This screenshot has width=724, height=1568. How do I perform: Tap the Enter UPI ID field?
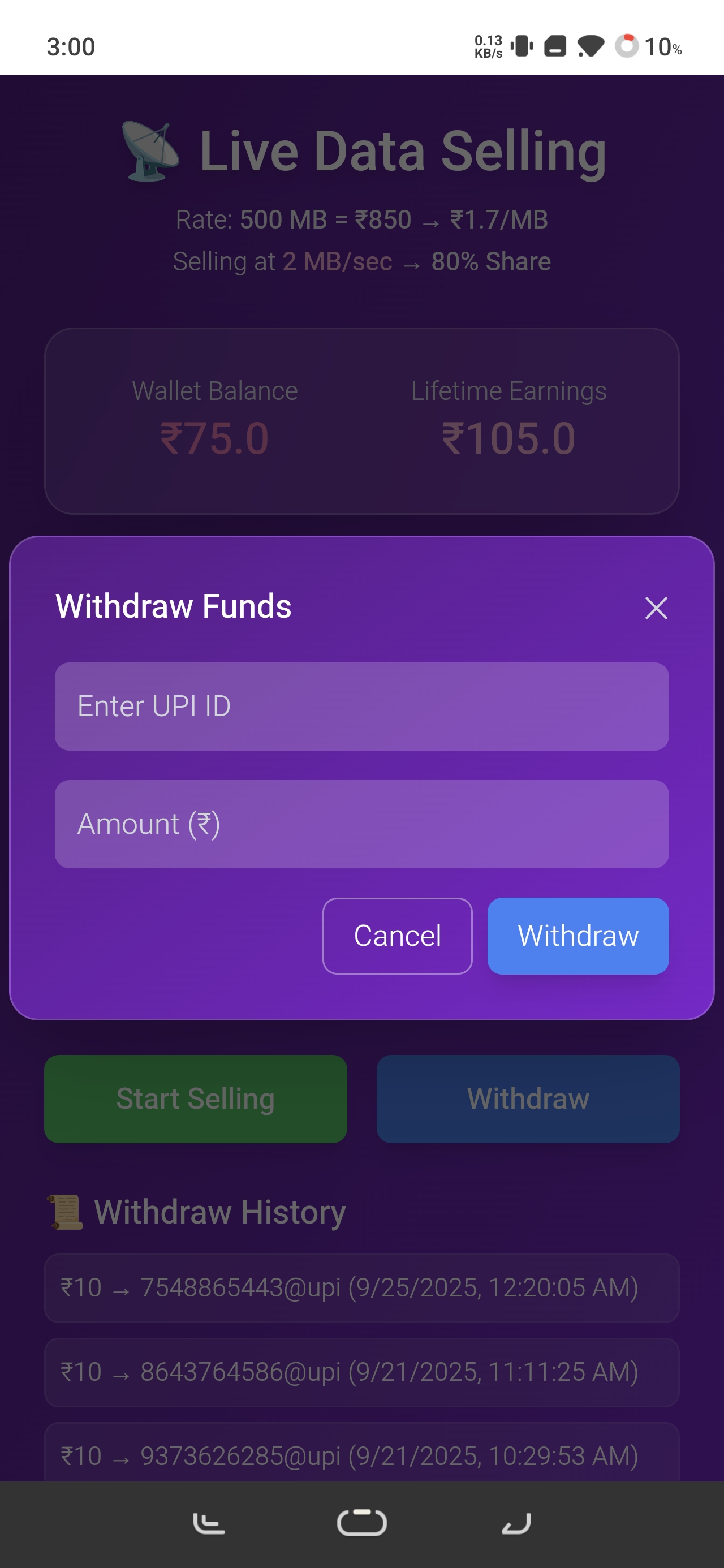361,706
